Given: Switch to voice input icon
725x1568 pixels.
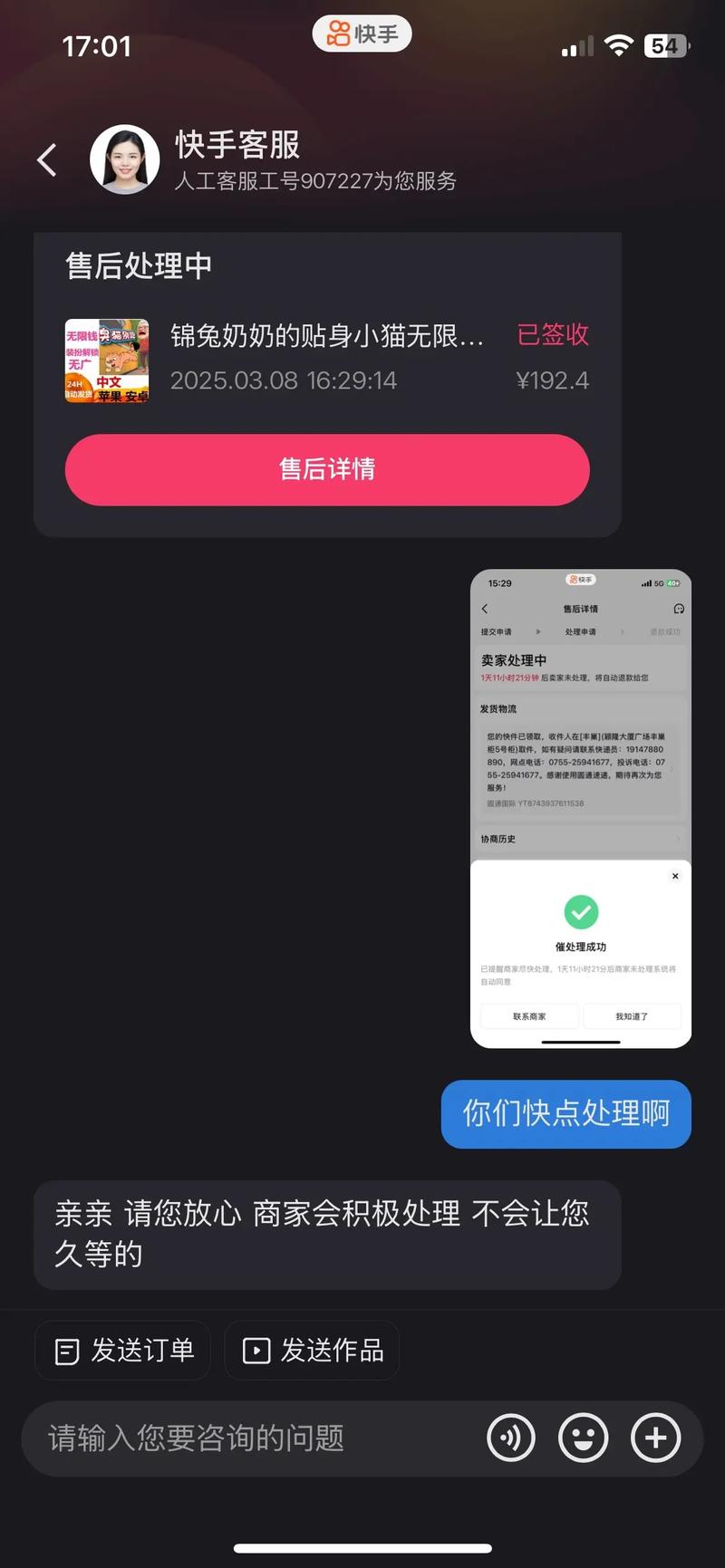Looking at the screenshot, I should (x=511, y=1438).
